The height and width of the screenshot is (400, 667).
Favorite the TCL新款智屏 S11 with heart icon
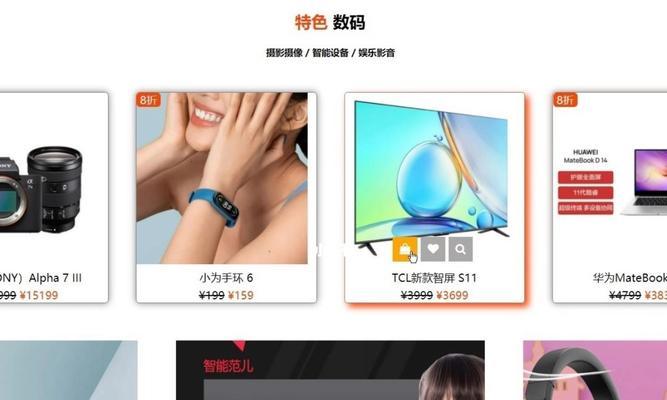[x=433, y=249]
